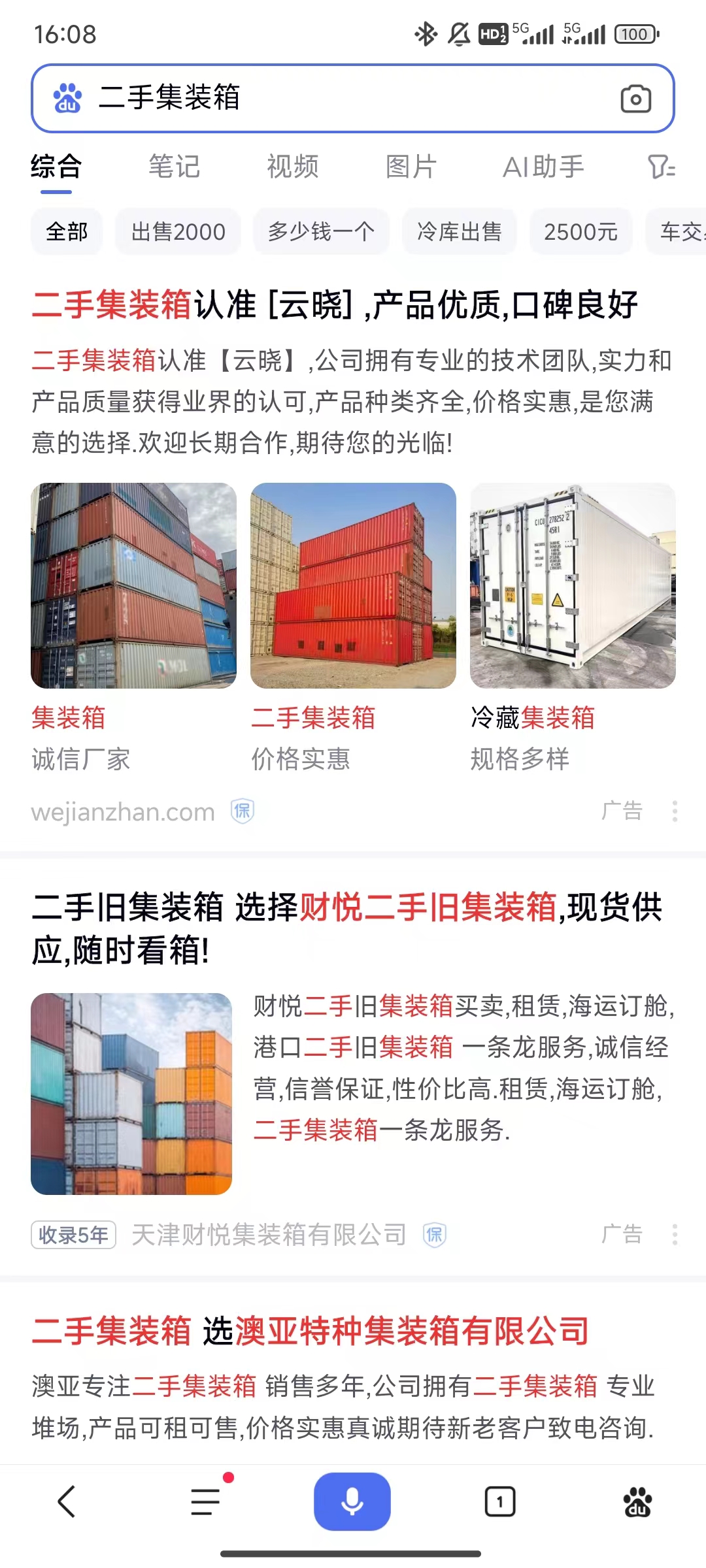The width and height of the screenshot is (706, 1568).
Task: Select the 出售2000 chip
Action: (178, 231)
